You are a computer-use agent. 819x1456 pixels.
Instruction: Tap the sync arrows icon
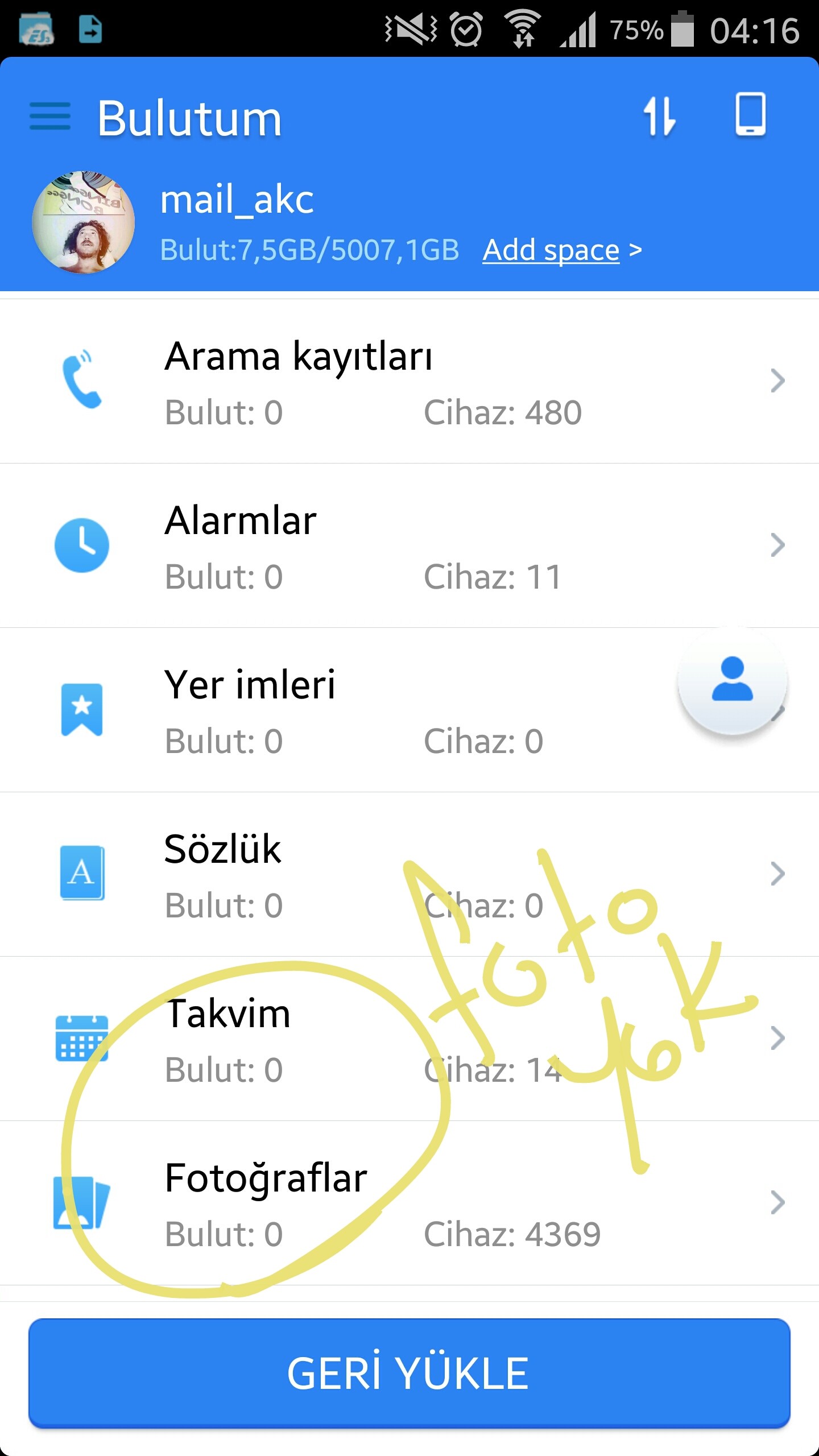click(659, 117)
